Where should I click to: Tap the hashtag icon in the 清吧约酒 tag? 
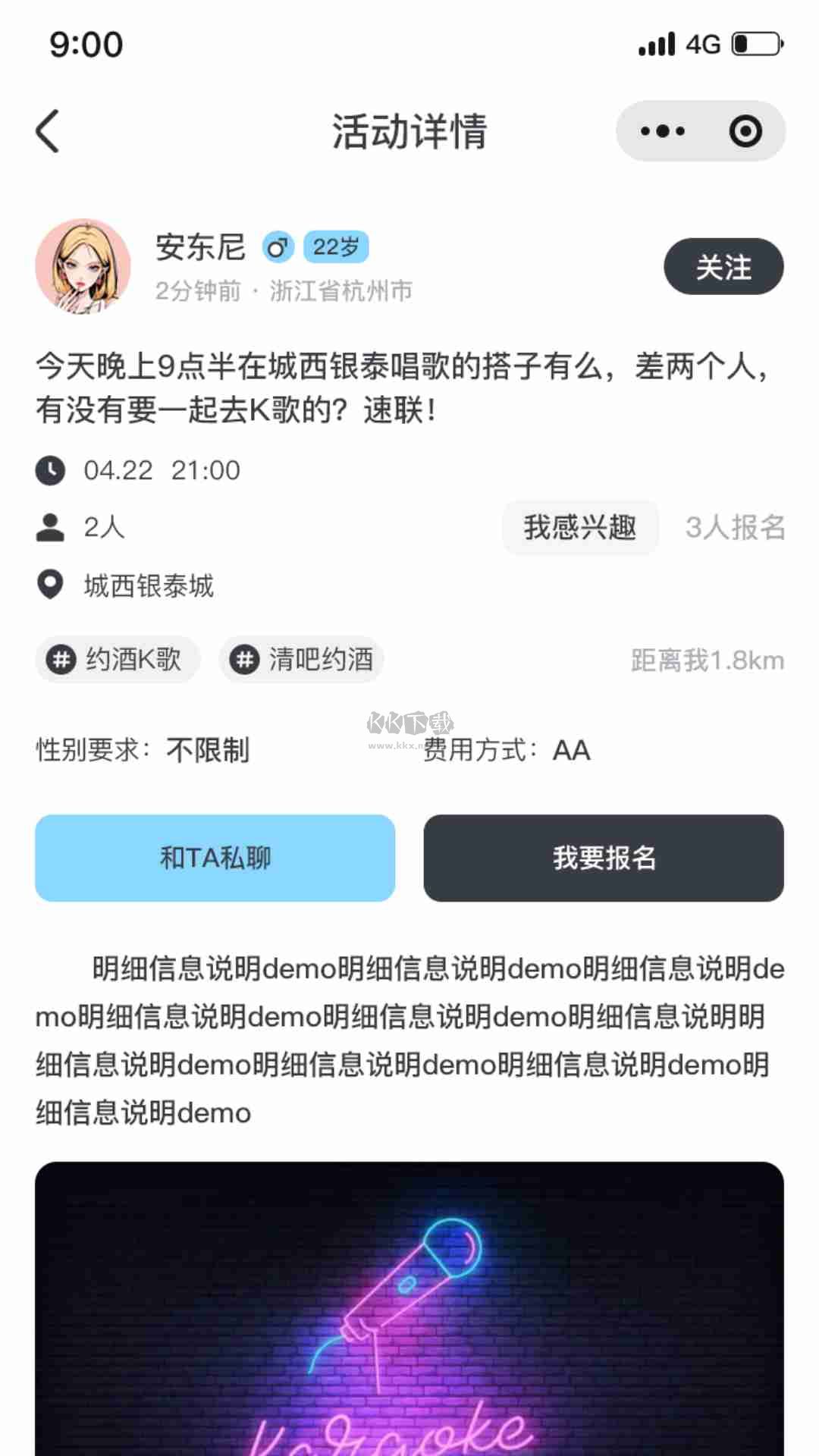(243, 660)
